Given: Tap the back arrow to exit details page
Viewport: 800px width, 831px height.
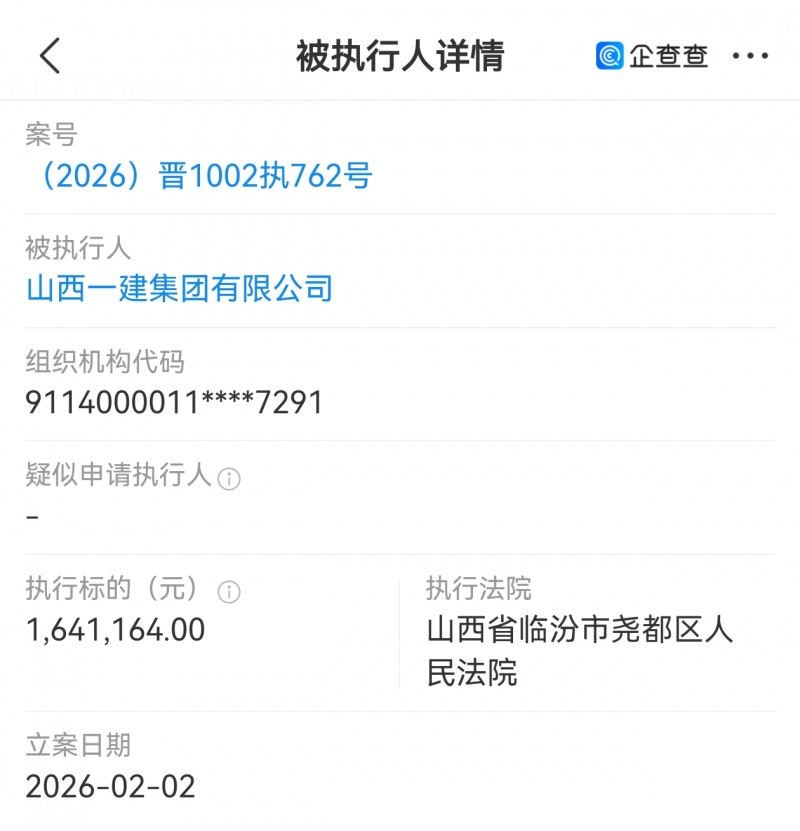Looking at the screenshot, I should (48, 56).
